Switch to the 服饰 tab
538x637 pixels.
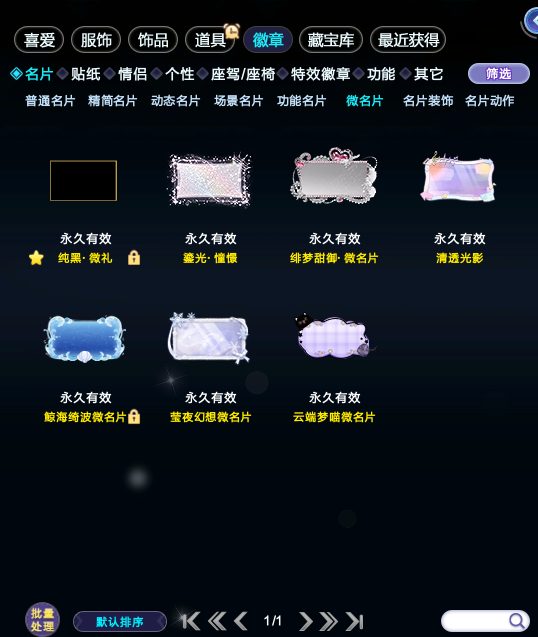[96, 40]
